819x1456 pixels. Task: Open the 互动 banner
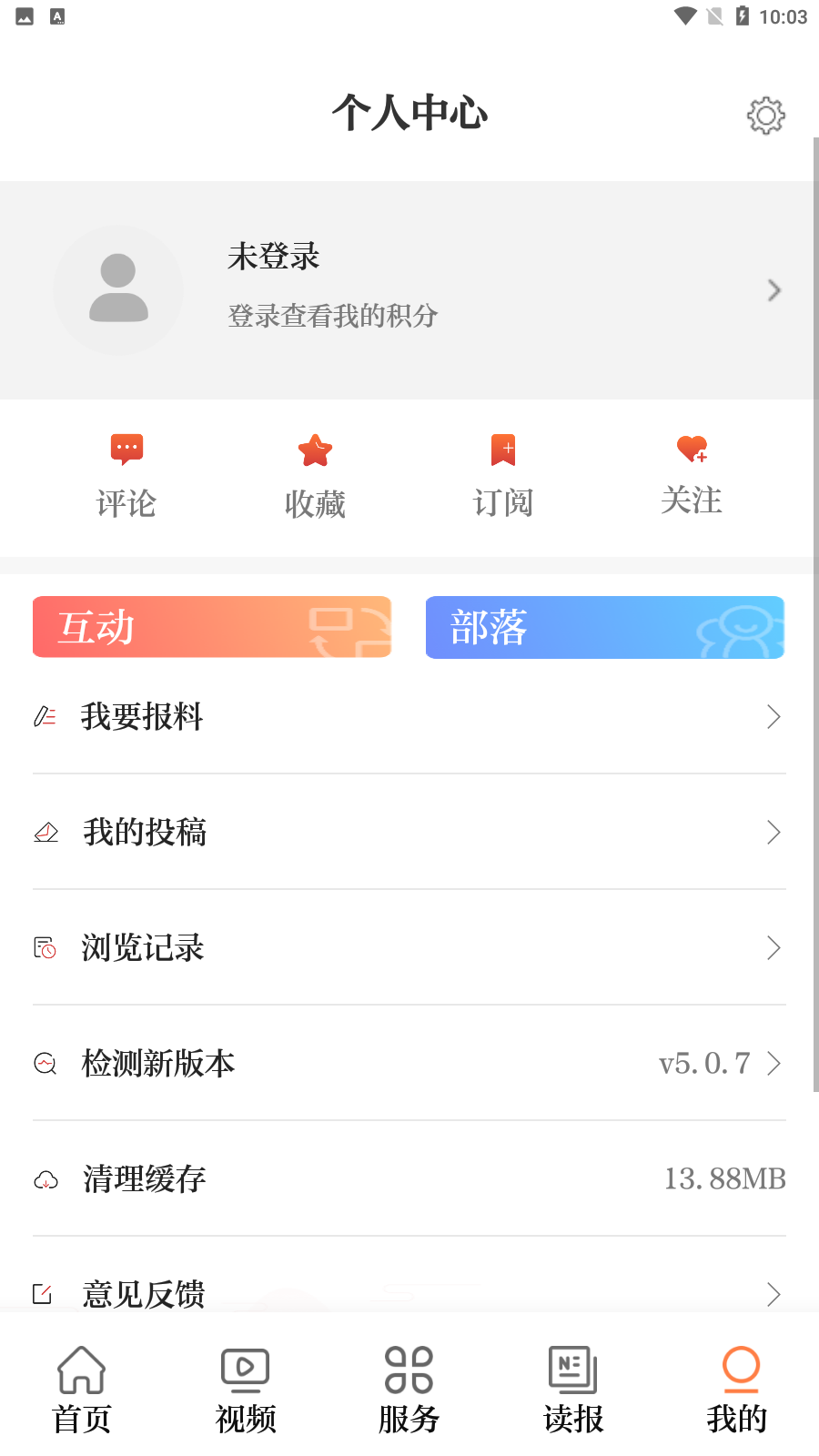pos(211,627)
